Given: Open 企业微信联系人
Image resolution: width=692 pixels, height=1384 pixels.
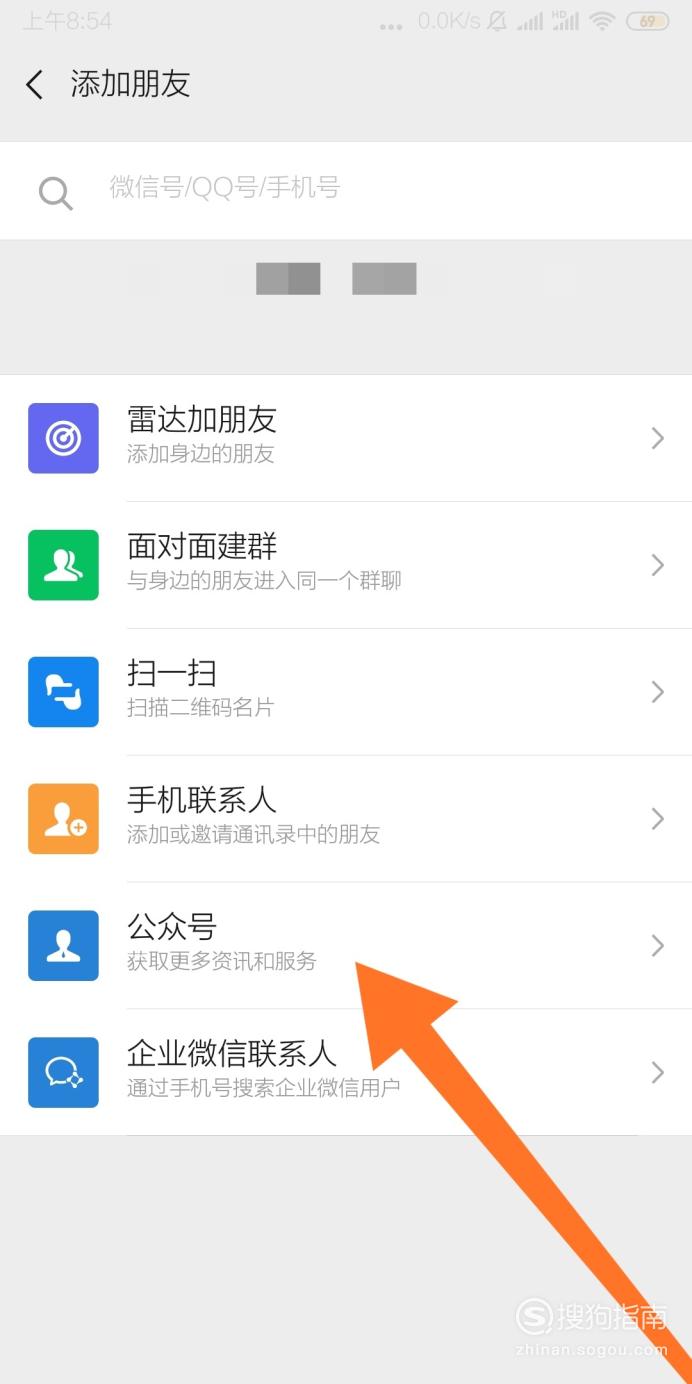Looking at the screenshot, I should point(346,1072).
